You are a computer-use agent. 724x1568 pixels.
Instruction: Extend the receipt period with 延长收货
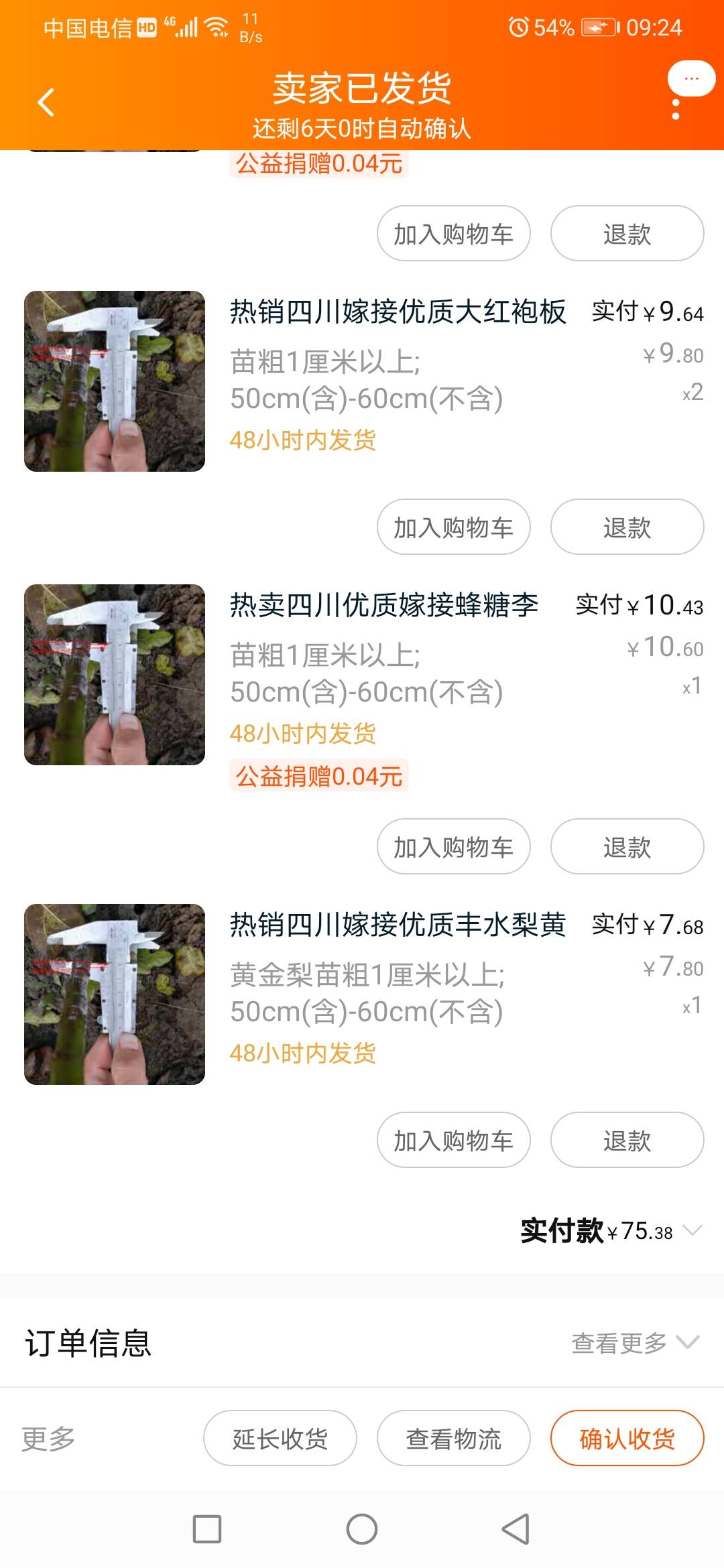pyautogui.click(x=280, y=1438)
